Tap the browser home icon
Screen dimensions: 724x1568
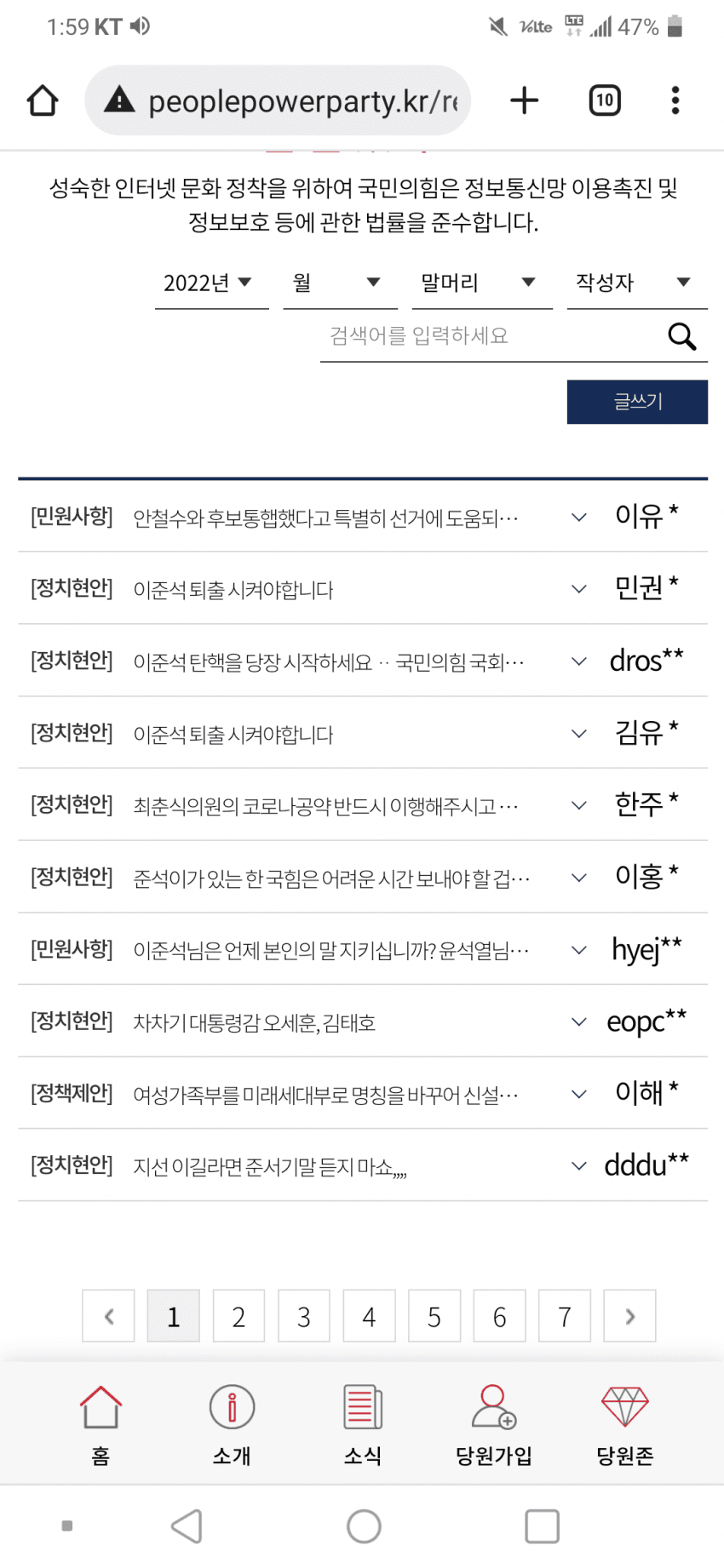43,100
